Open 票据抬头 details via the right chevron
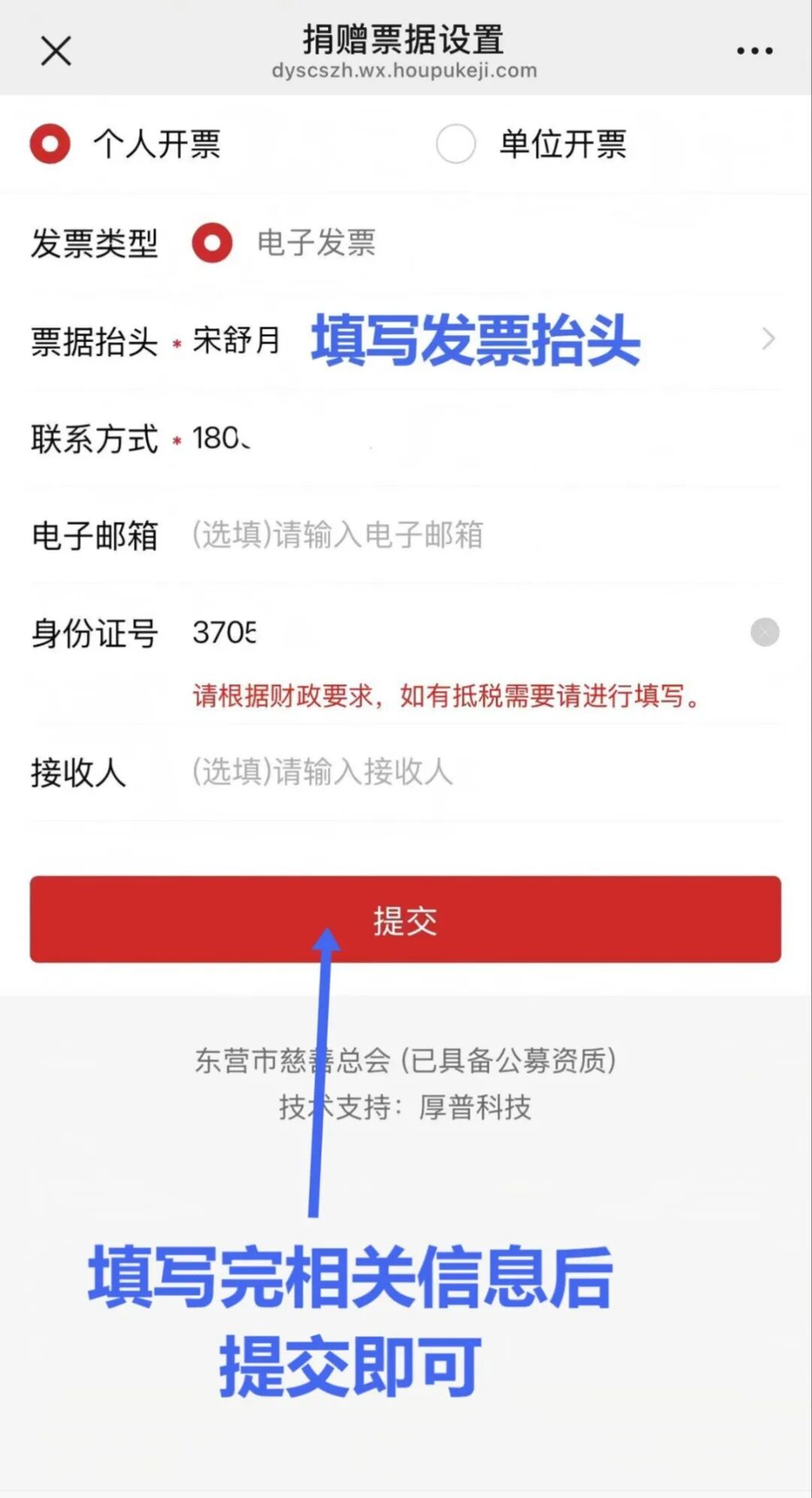812x1498 pixels. pos(768,339)
